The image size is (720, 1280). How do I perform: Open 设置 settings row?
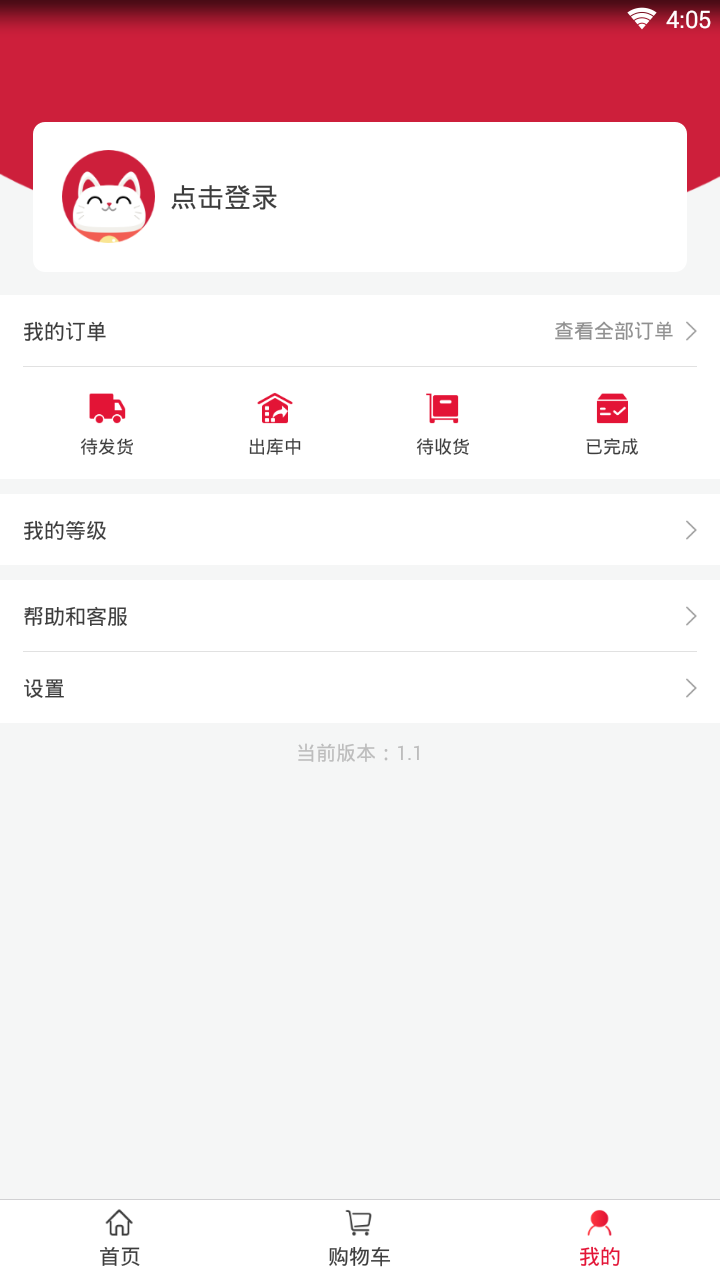(x=360, y=688)
